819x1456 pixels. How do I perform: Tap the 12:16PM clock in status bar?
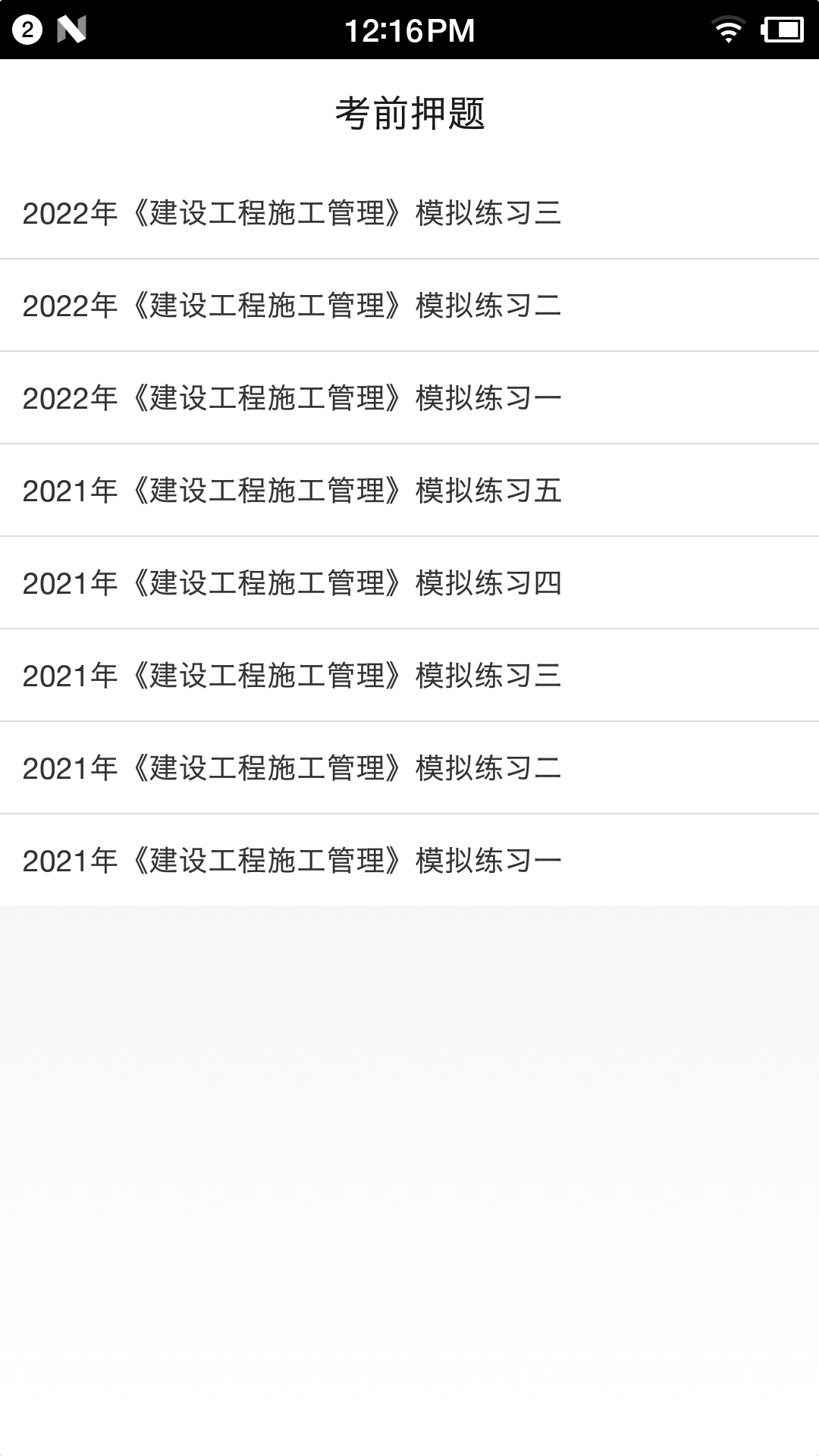(x=409, y=29)
